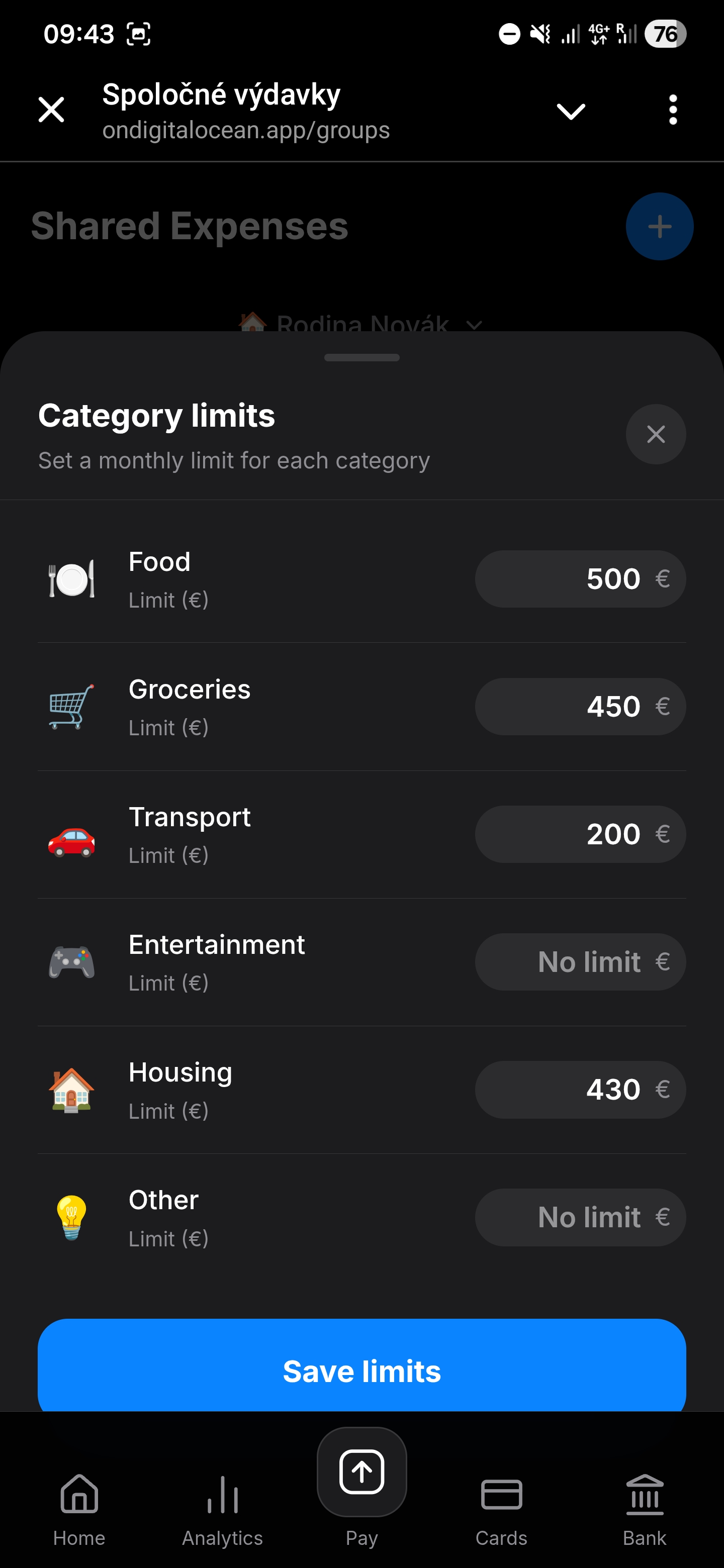Image resolution: width=724 pixels, height=1568 pixels.
Task: Edit the Groceries limit field
Action: (580, 707)
